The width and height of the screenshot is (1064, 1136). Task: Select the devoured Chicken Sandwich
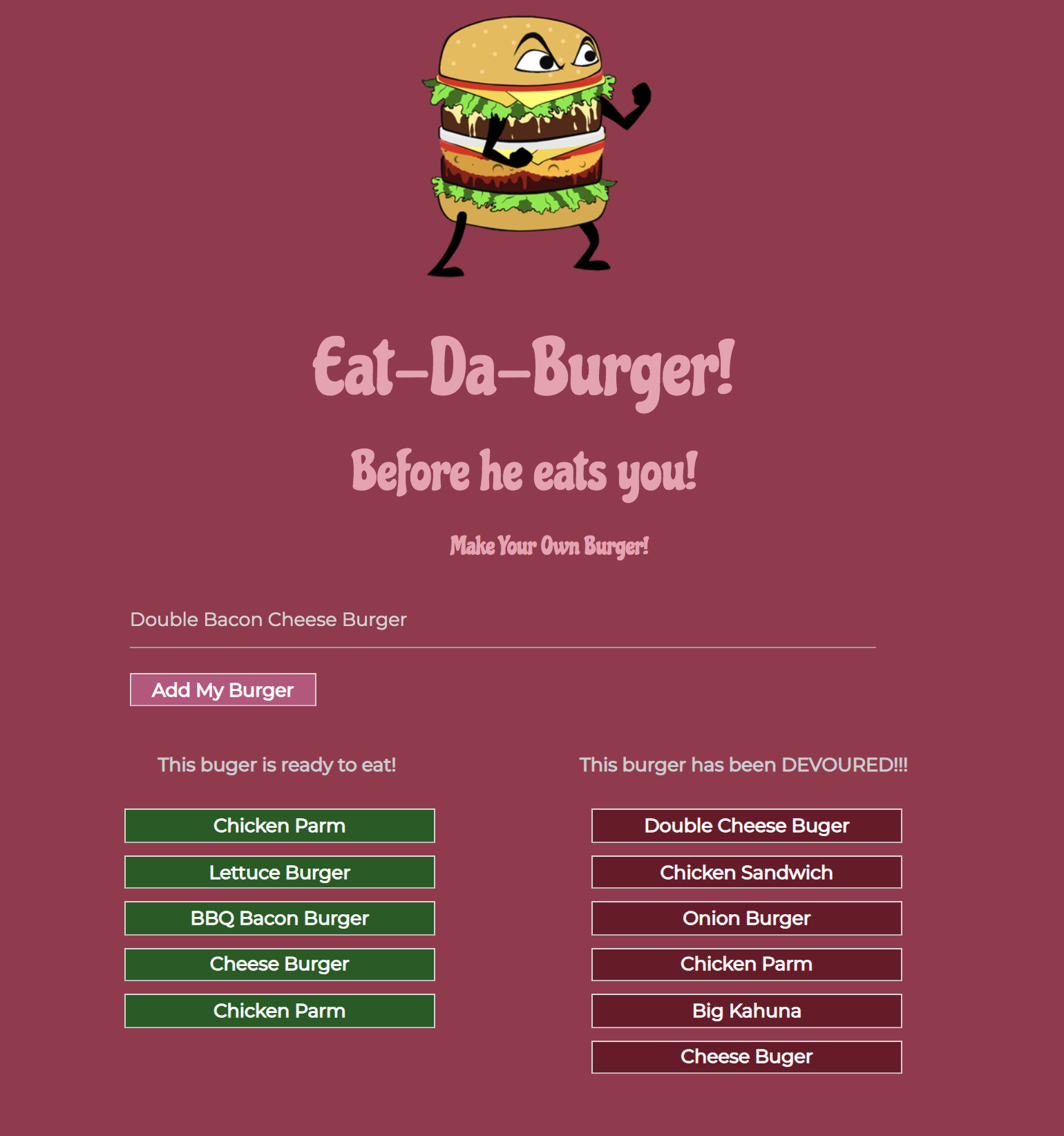click(x=746, y=872)
